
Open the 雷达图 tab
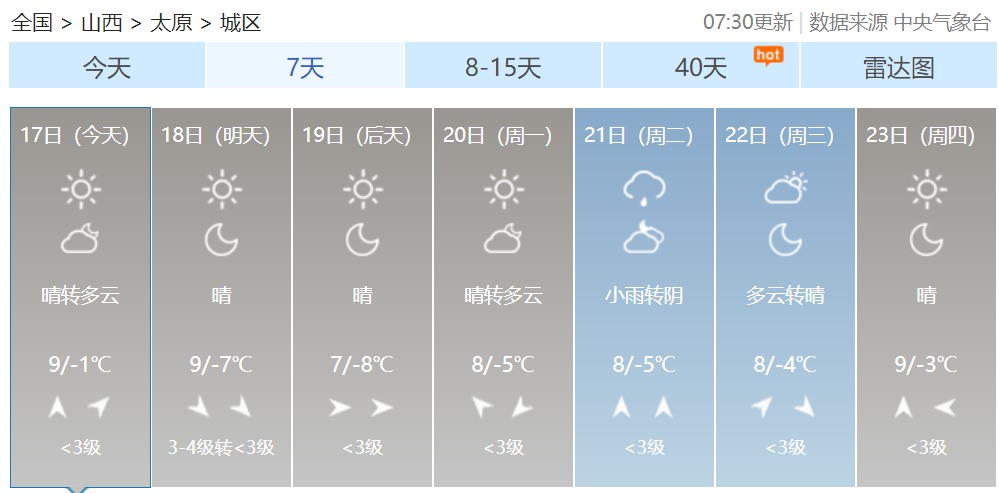pyautogui.click(x=898, y=67)
